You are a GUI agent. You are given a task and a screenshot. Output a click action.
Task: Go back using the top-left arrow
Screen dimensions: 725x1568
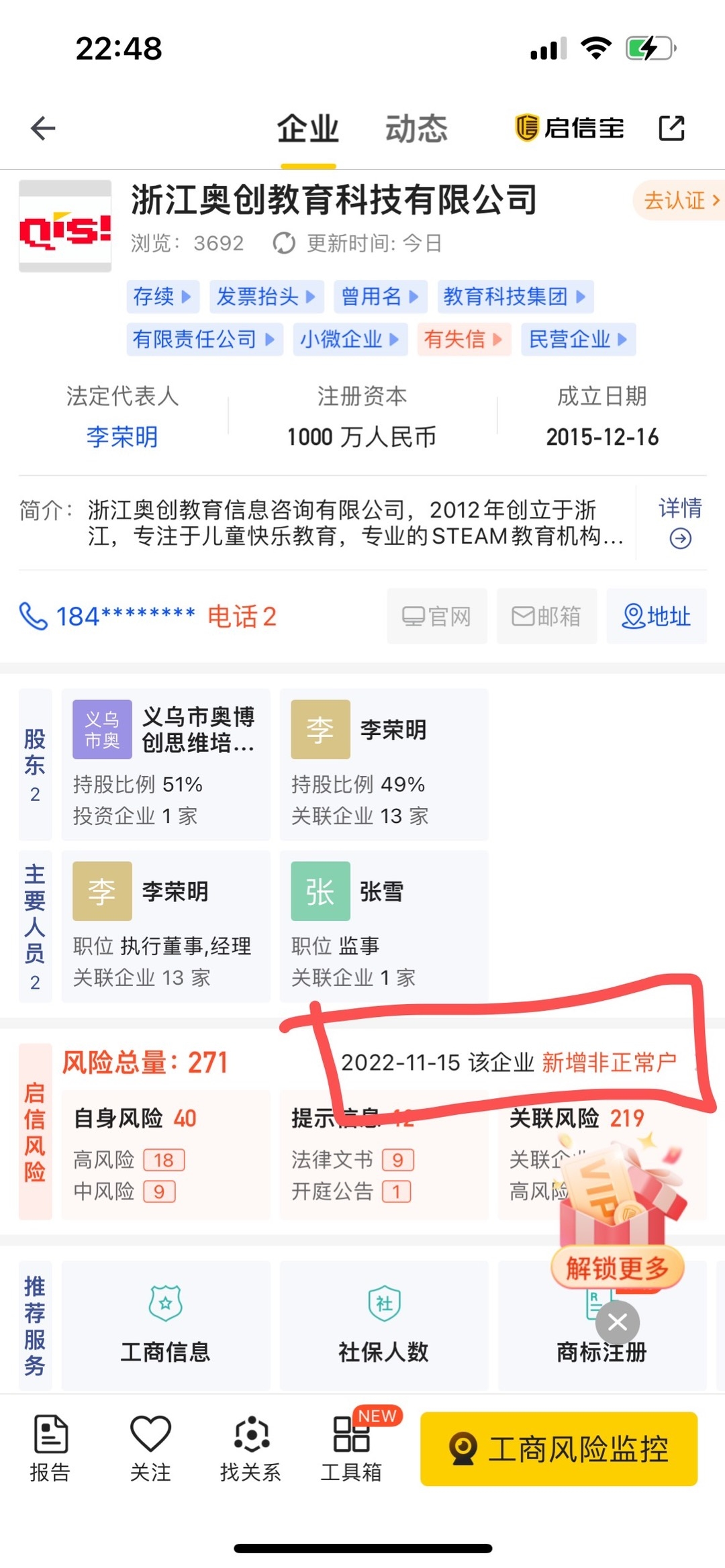[x=43, y=128]
